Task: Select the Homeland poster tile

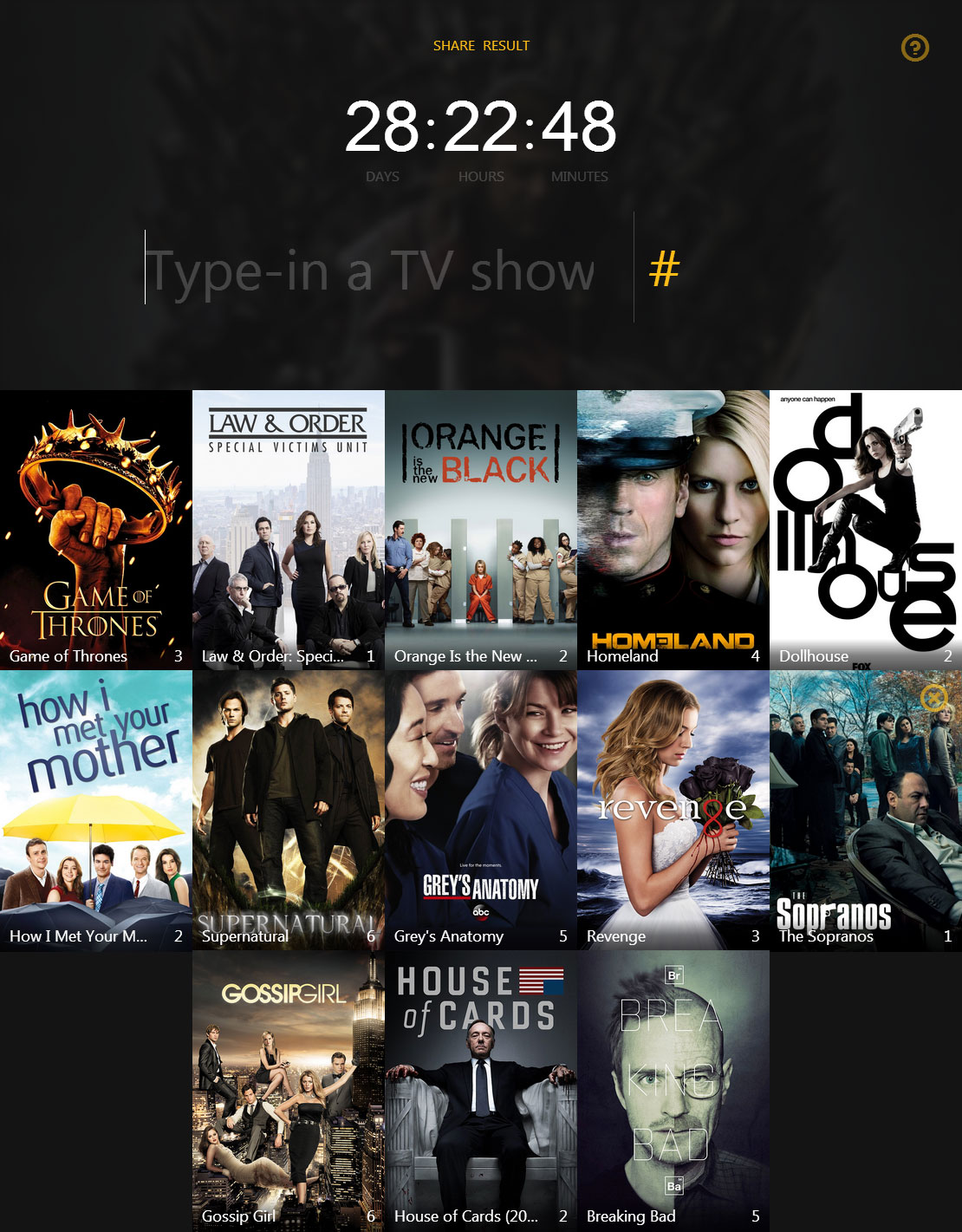Action: tap(673, 529)
